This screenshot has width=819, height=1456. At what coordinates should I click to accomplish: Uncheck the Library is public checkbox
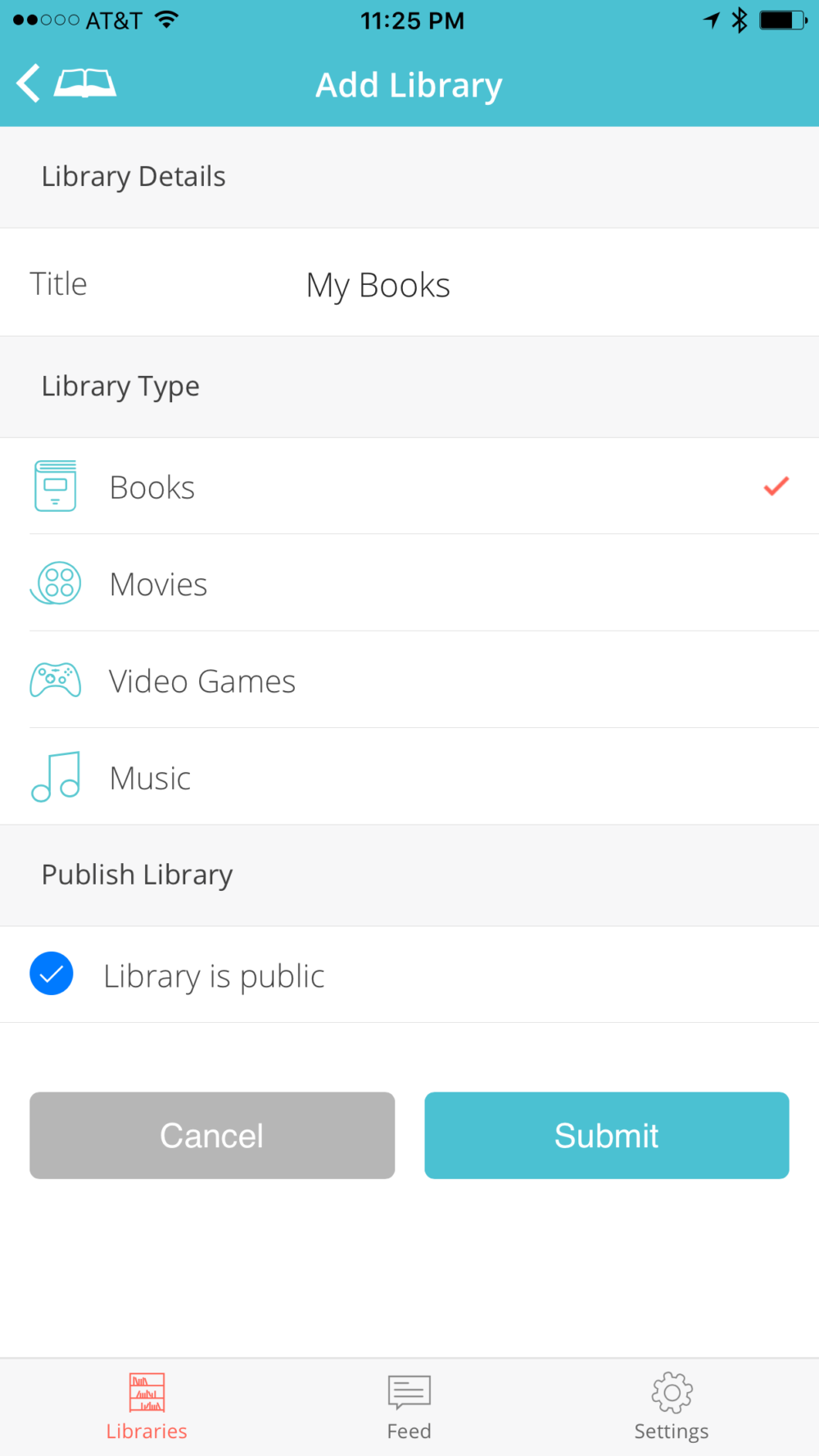(x=52, y=974)
